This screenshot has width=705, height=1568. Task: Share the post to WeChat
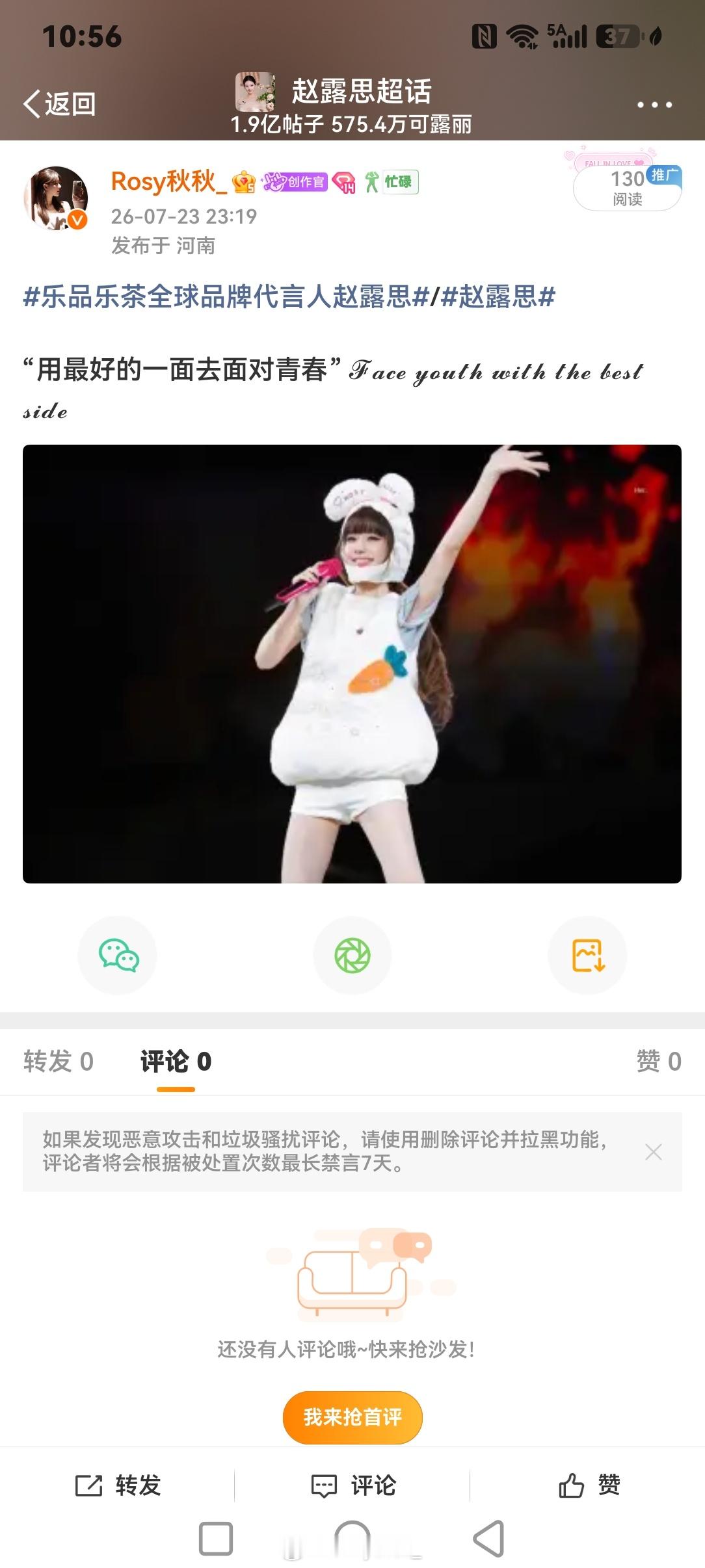pos(118,956)
